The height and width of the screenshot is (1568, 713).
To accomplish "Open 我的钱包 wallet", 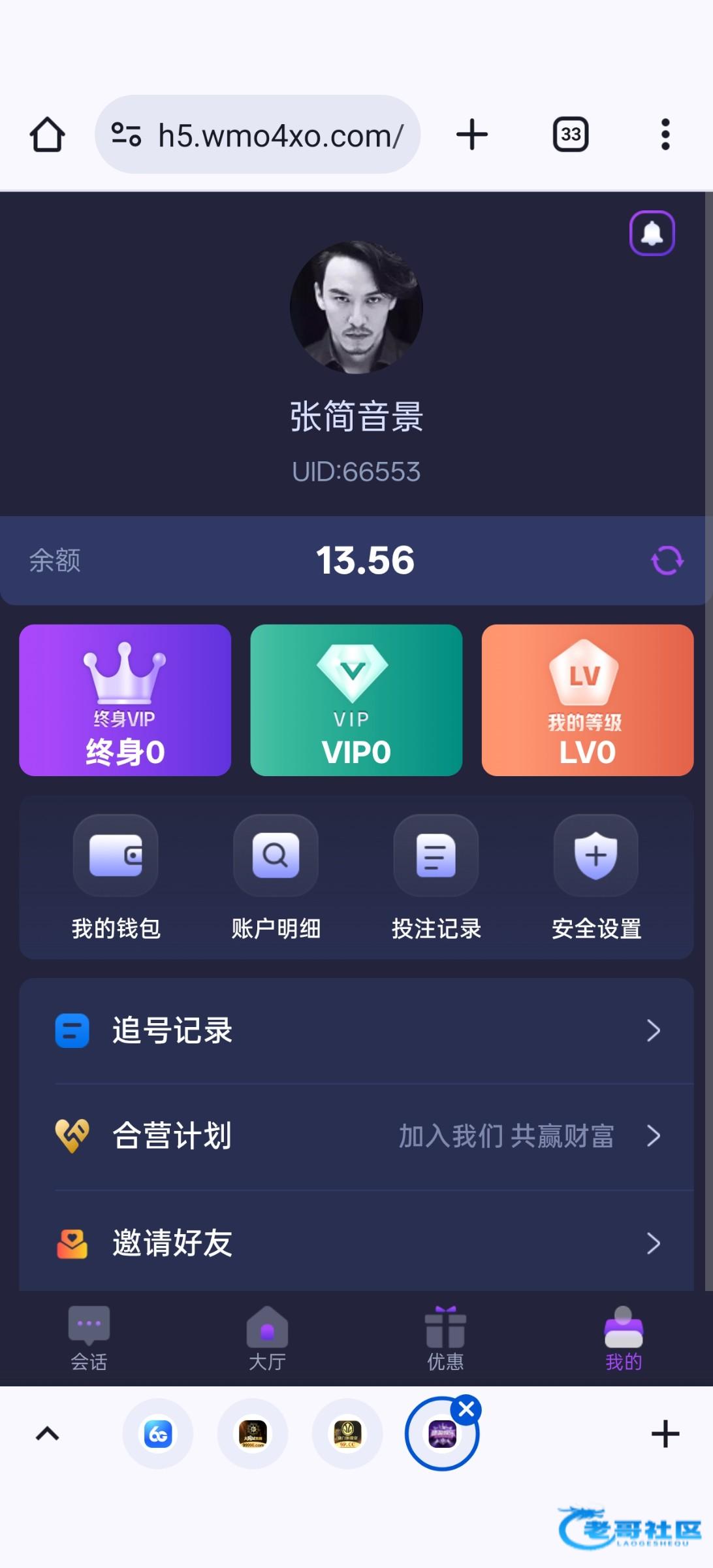I will 116,877.
